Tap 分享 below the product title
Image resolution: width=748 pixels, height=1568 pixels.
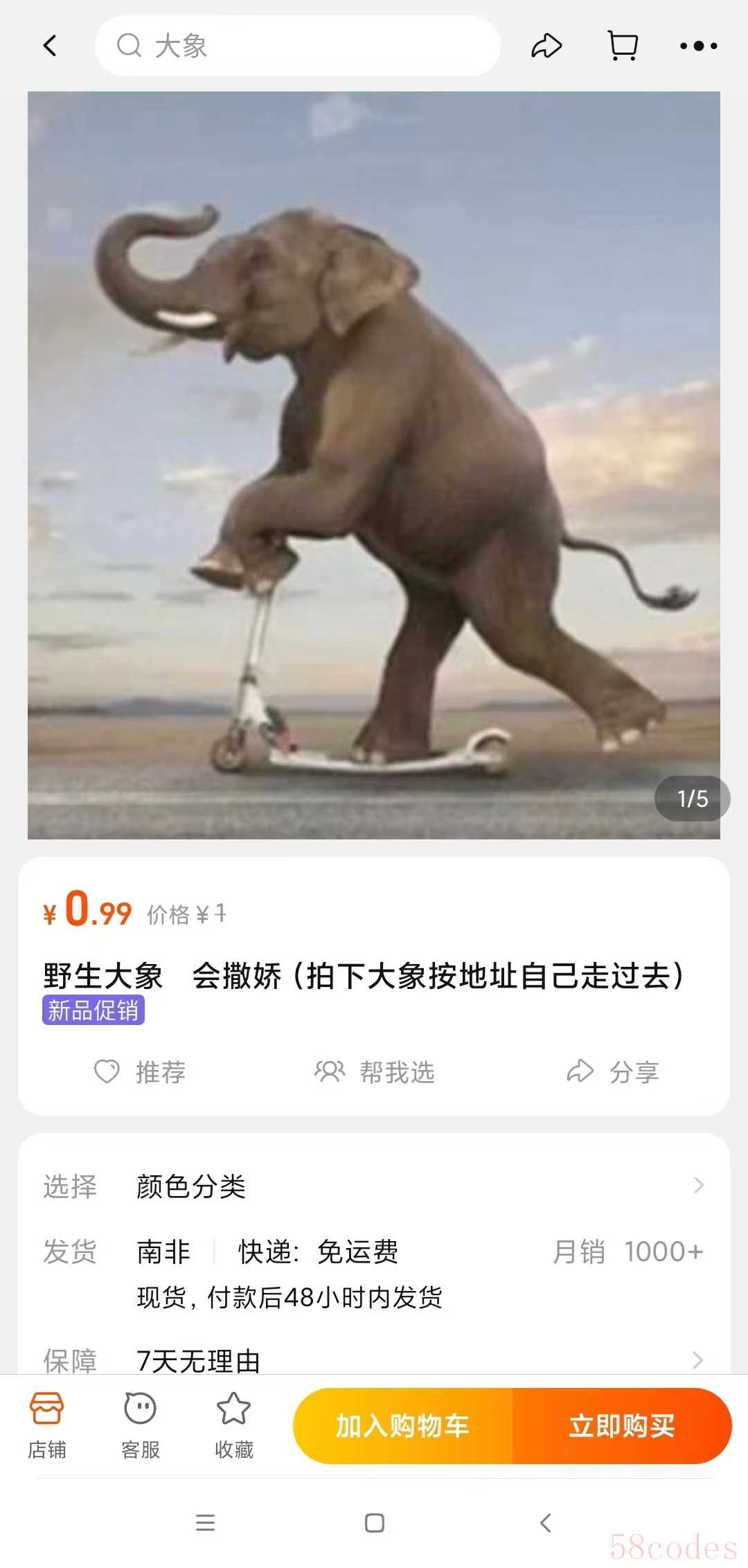point(613,1072)
